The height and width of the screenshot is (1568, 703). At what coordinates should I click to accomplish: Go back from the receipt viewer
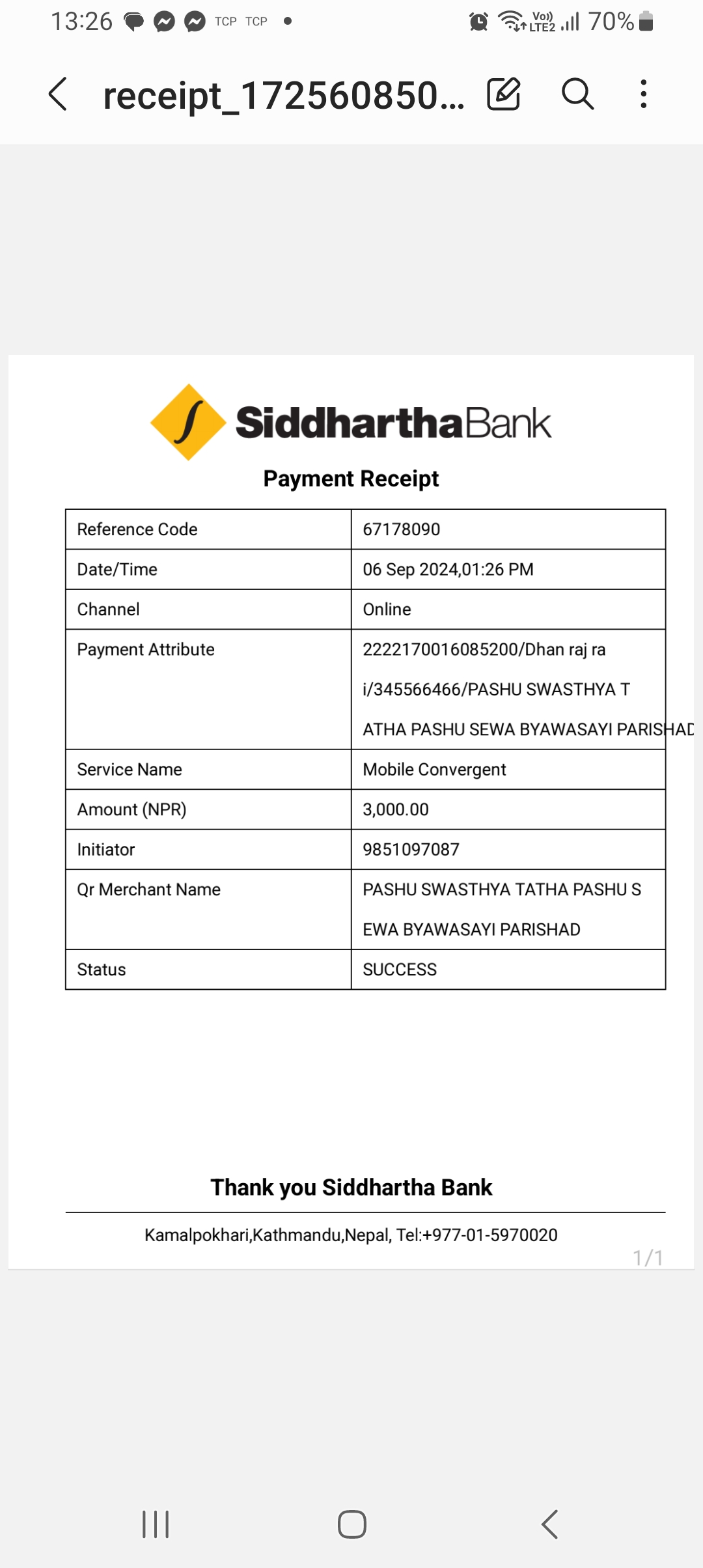(x=58, y=94)
